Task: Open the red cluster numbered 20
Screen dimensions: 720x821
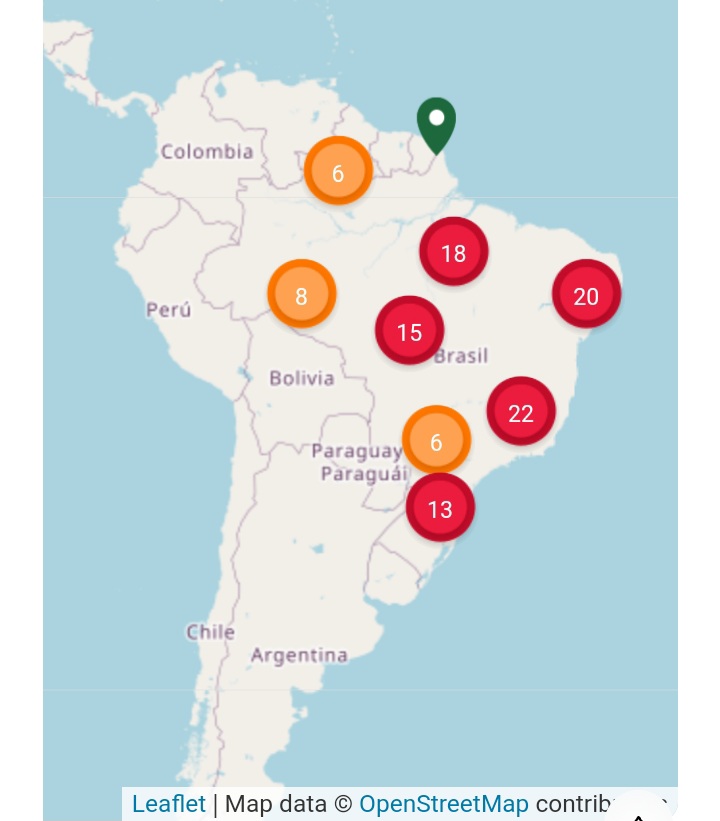Action: pos(586,294)
